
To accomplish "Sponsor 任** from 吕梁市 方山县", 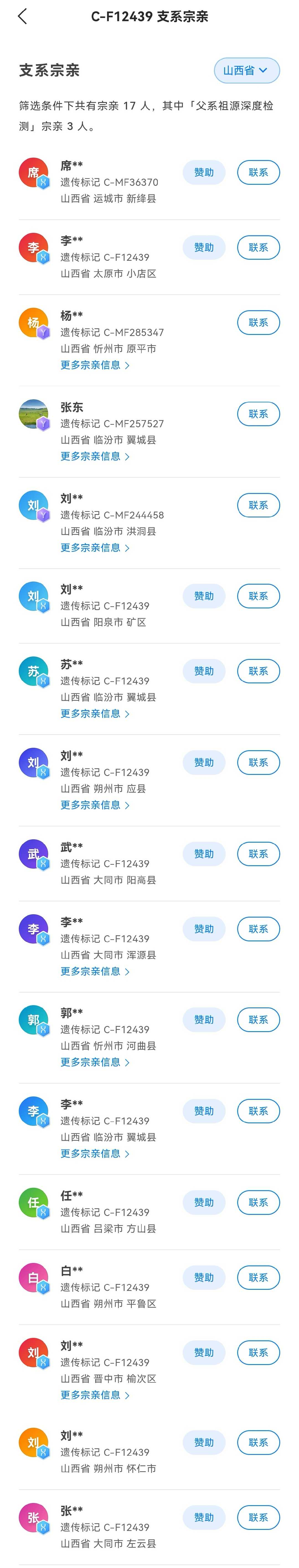I will tap(203, 1202).
